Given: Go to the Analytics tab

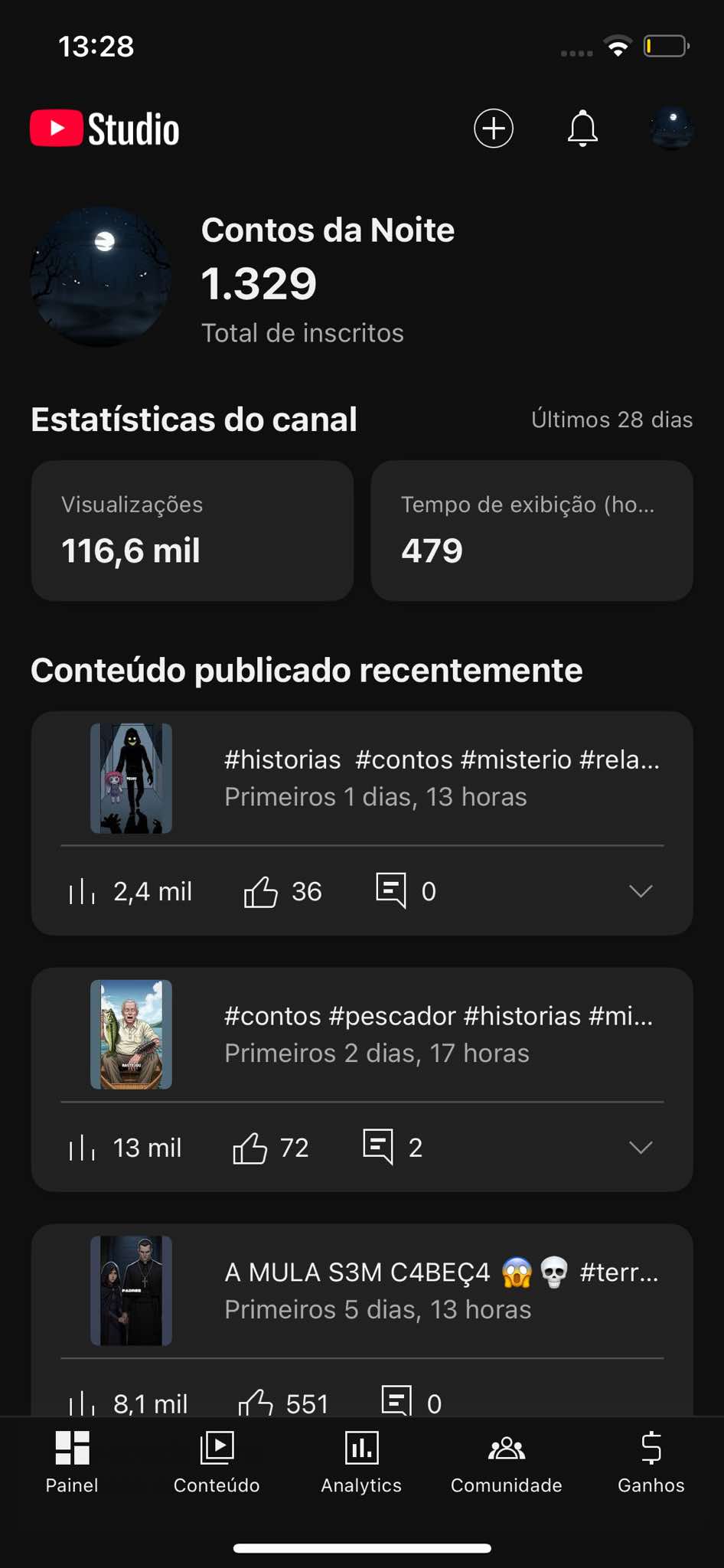Looking at the screenshot, I should (x=361, y=1462).
